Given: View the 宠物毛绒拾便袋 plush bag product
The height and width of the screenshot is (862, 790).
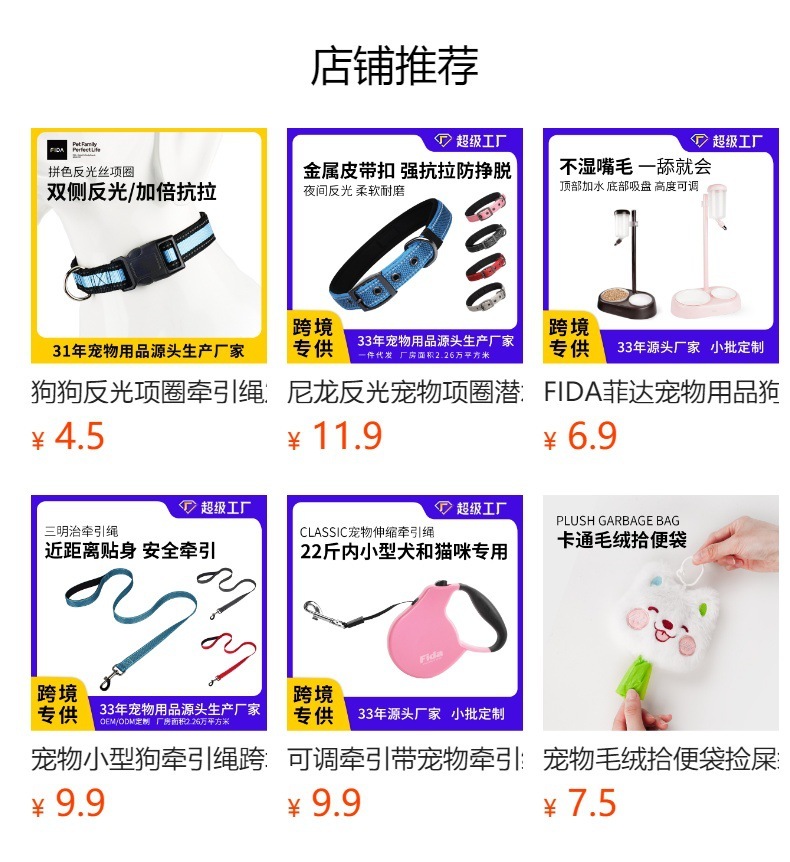Looking at the screenshot, I should 661,613.
